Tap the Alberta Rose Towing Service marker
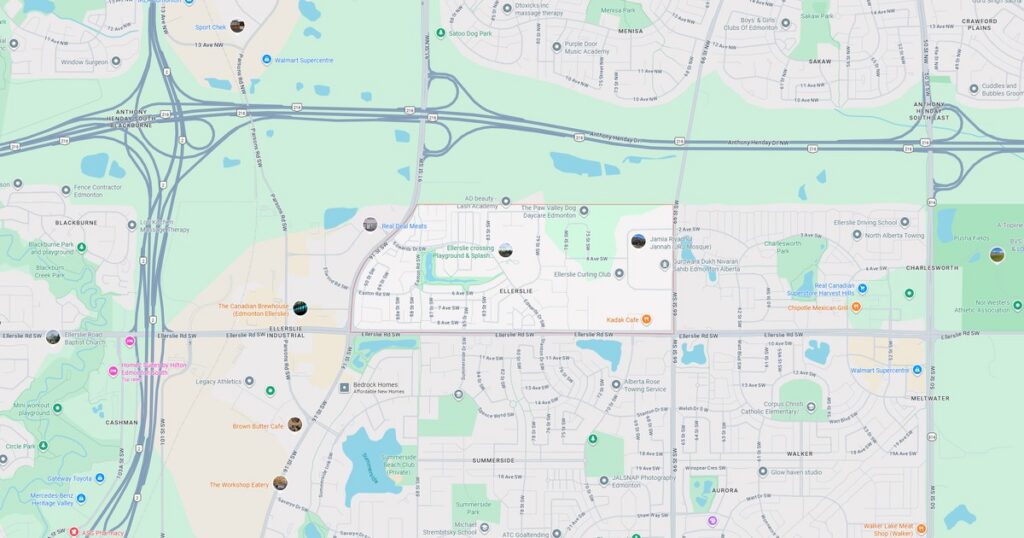 616,383
